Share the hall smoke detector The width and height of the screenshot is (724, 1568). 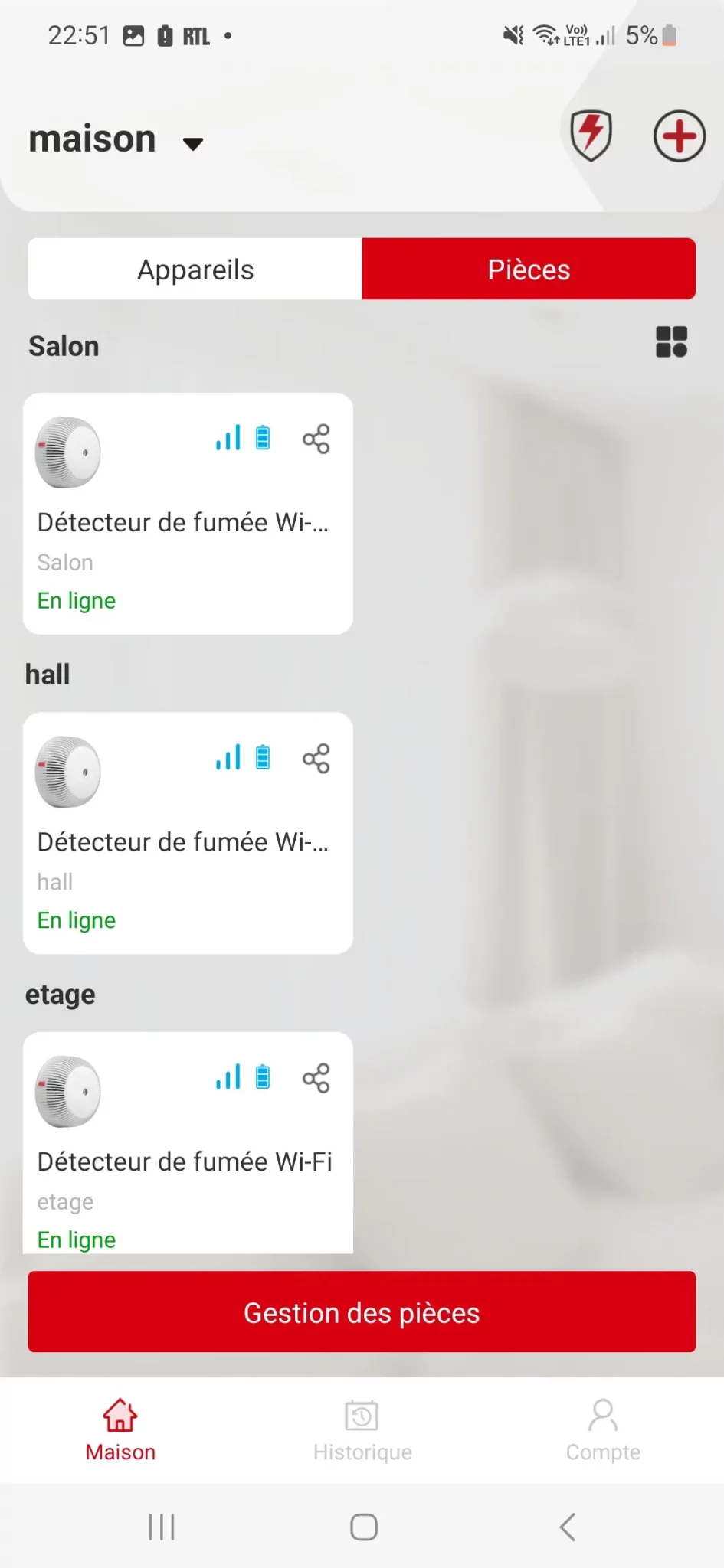pyautogui.click(x=316, y=758)
